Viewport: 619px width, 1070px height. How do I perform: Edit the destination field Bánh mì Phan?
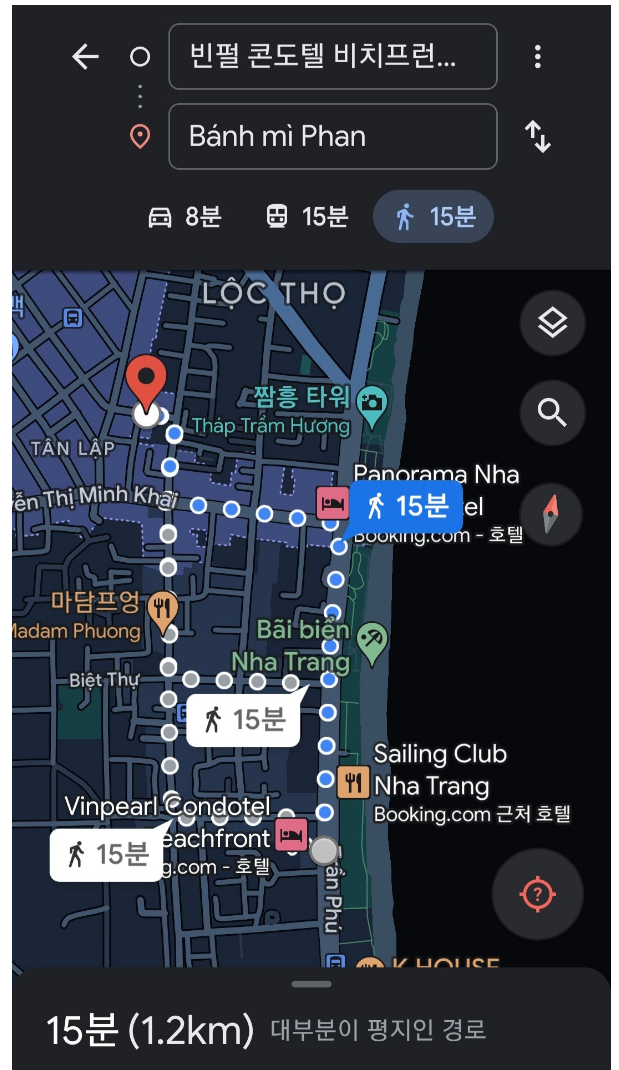(333, 136)
